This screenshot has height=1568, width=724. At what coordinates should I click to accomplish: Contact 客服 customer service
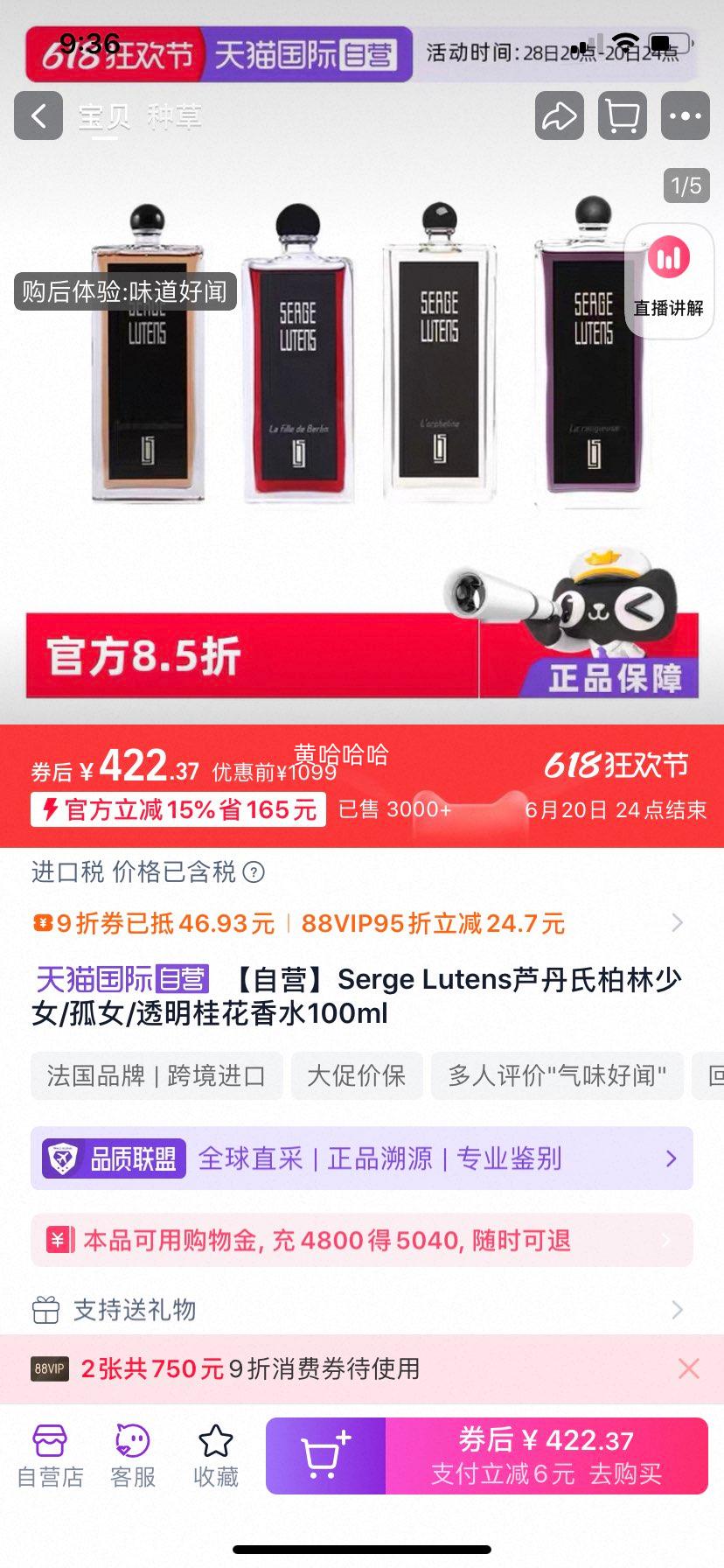133,1456
